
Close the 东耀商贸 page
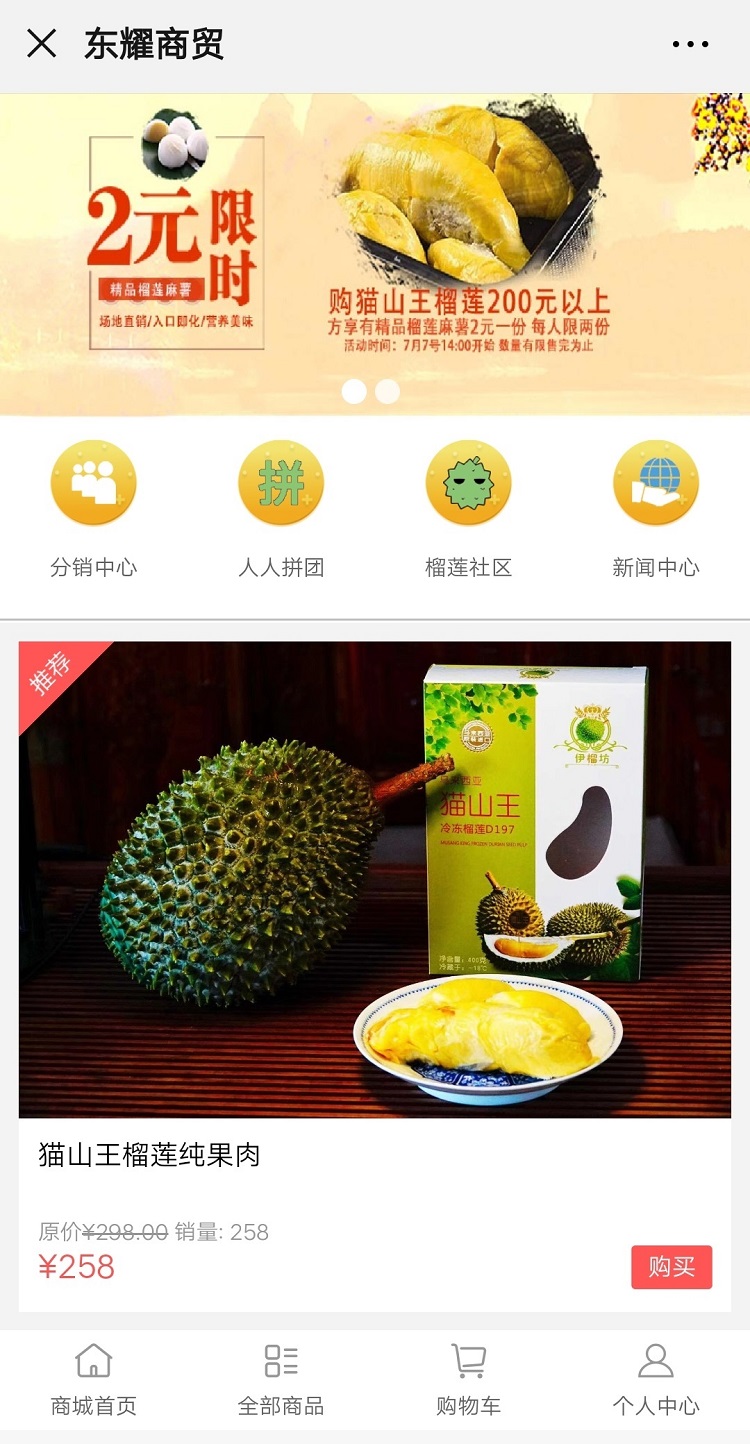[41, 44]
